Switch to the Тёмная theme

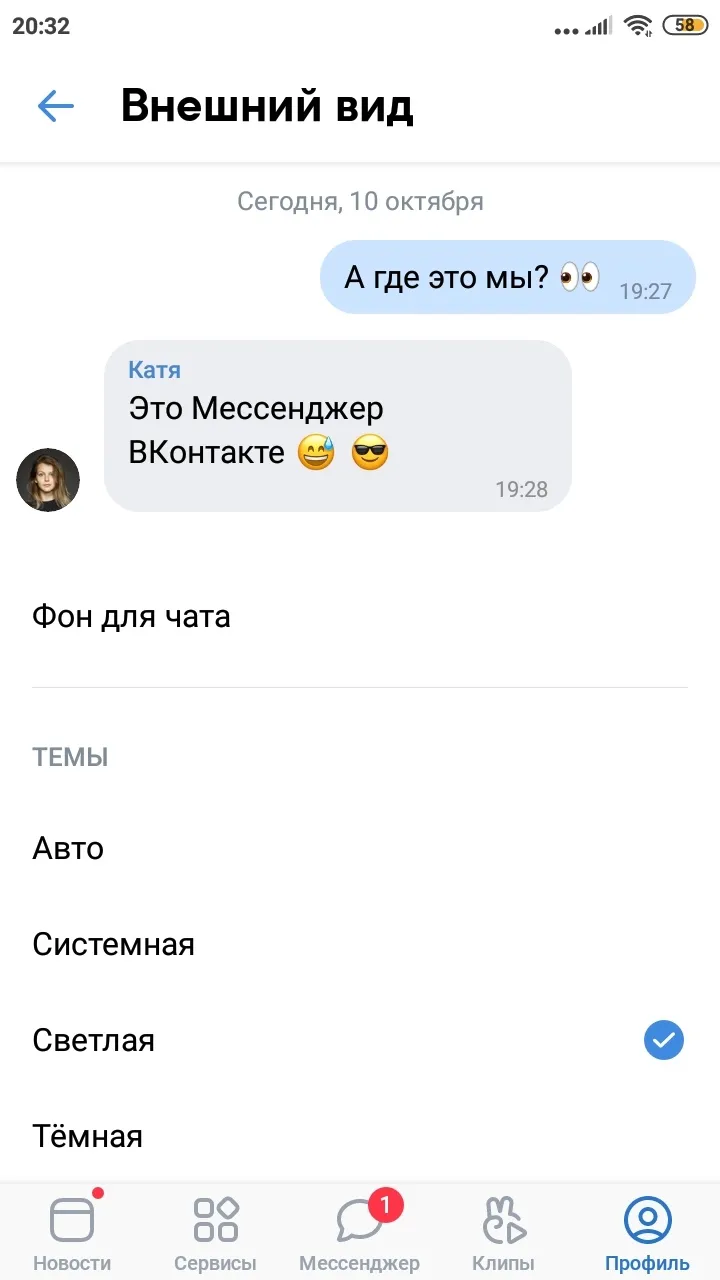point(360,1136)
